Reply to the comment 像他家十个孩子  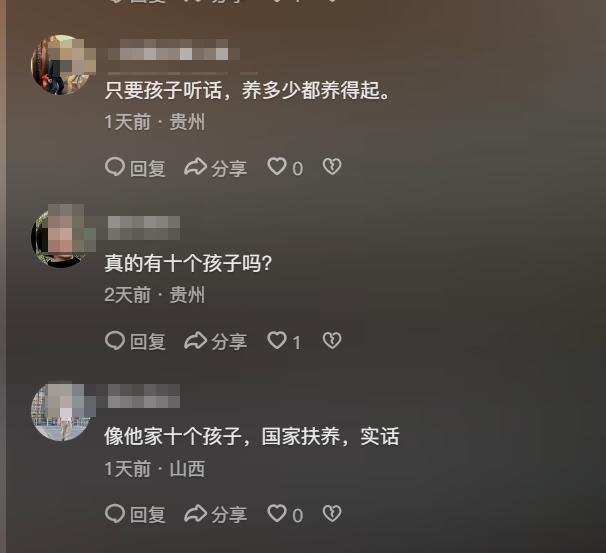135,514
